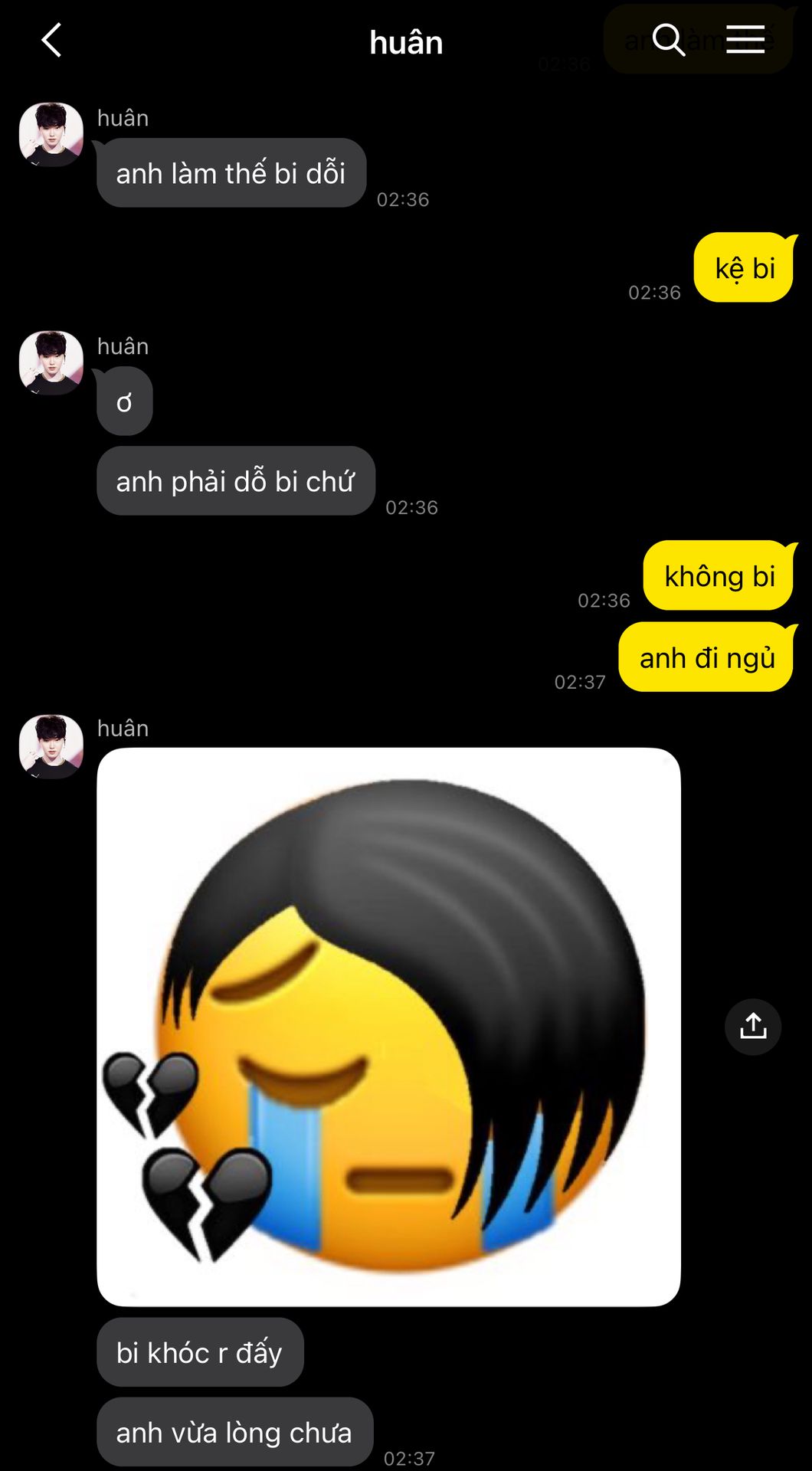Share the crying emoji image

coord(753,1027)
